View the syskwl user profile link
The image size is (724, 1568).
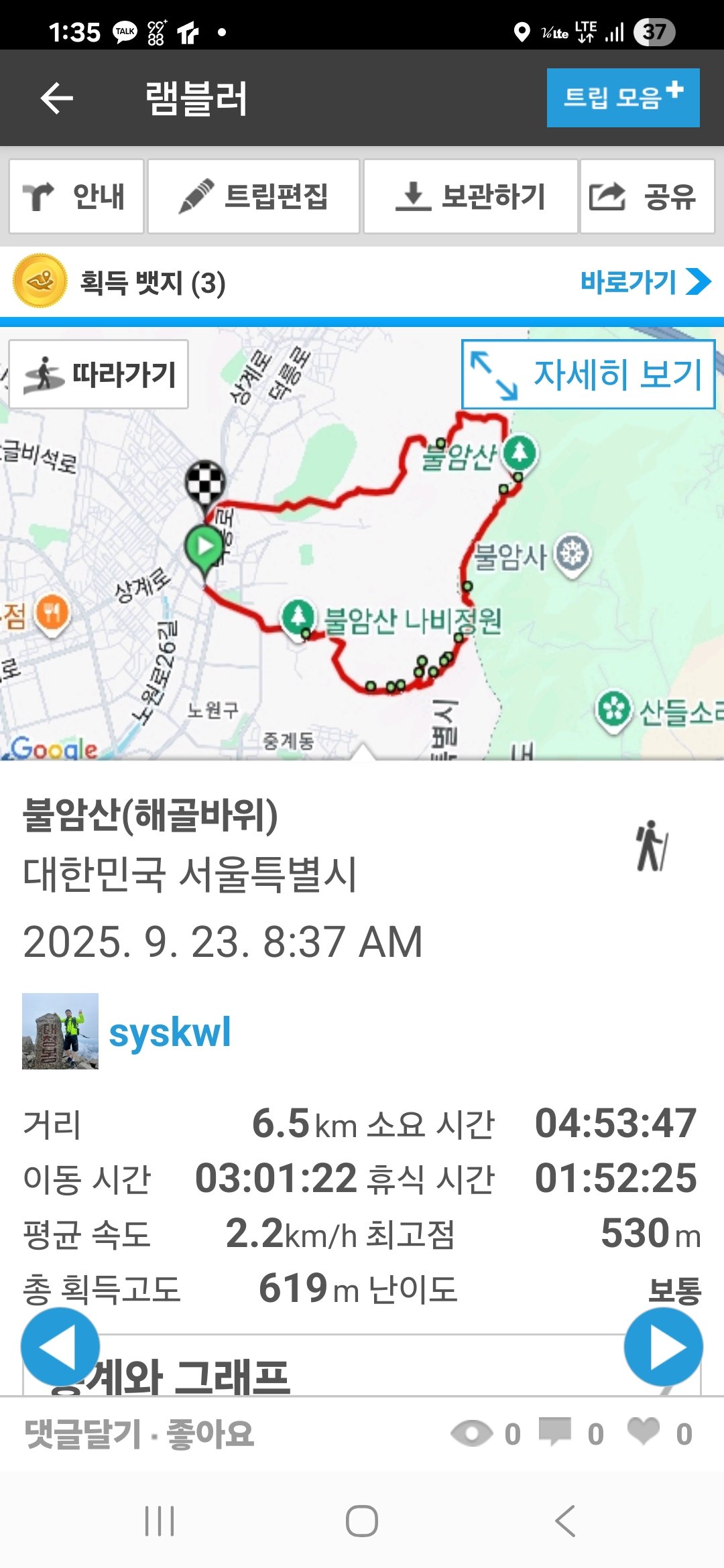coord(170,1032)
